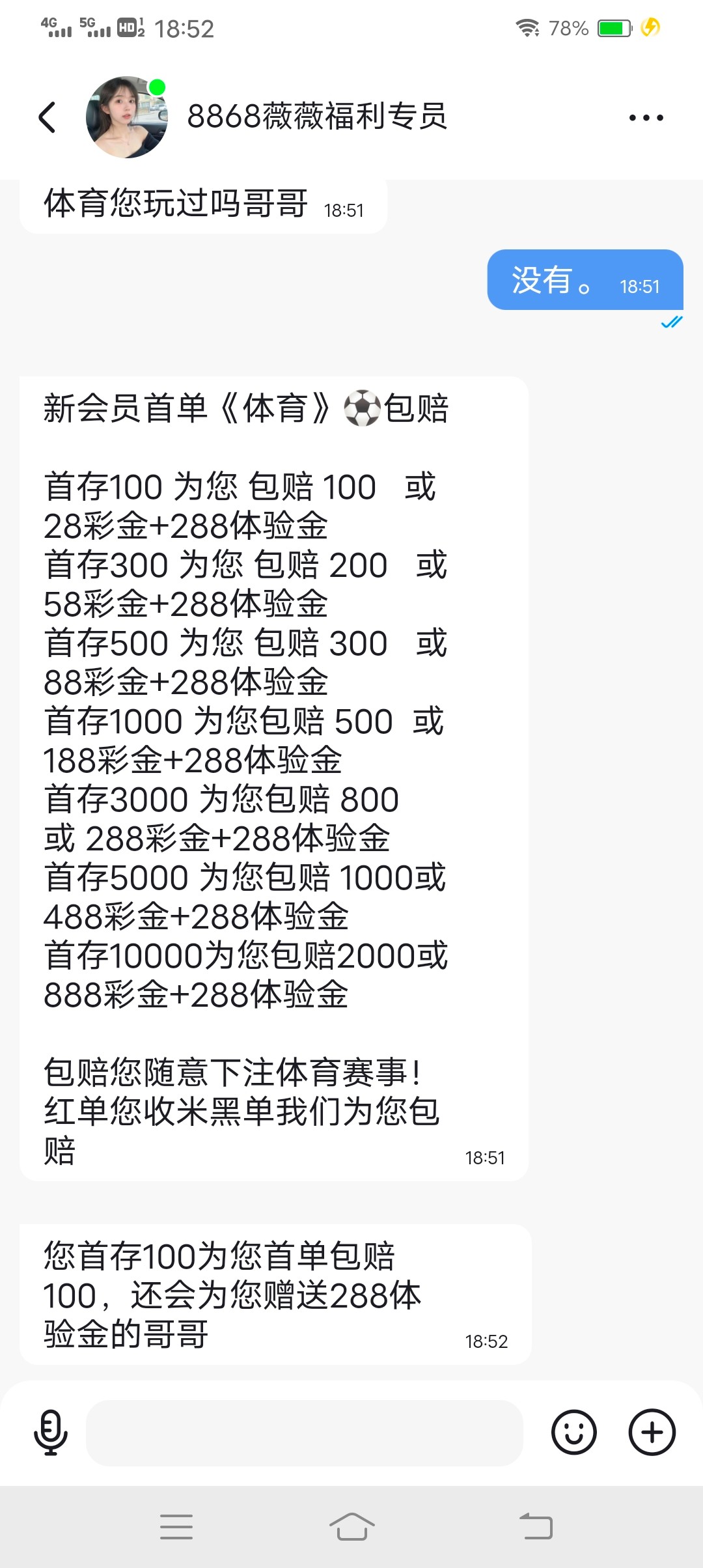
Task: Tap the back arrow to leave chat
Action: [46, 117]
